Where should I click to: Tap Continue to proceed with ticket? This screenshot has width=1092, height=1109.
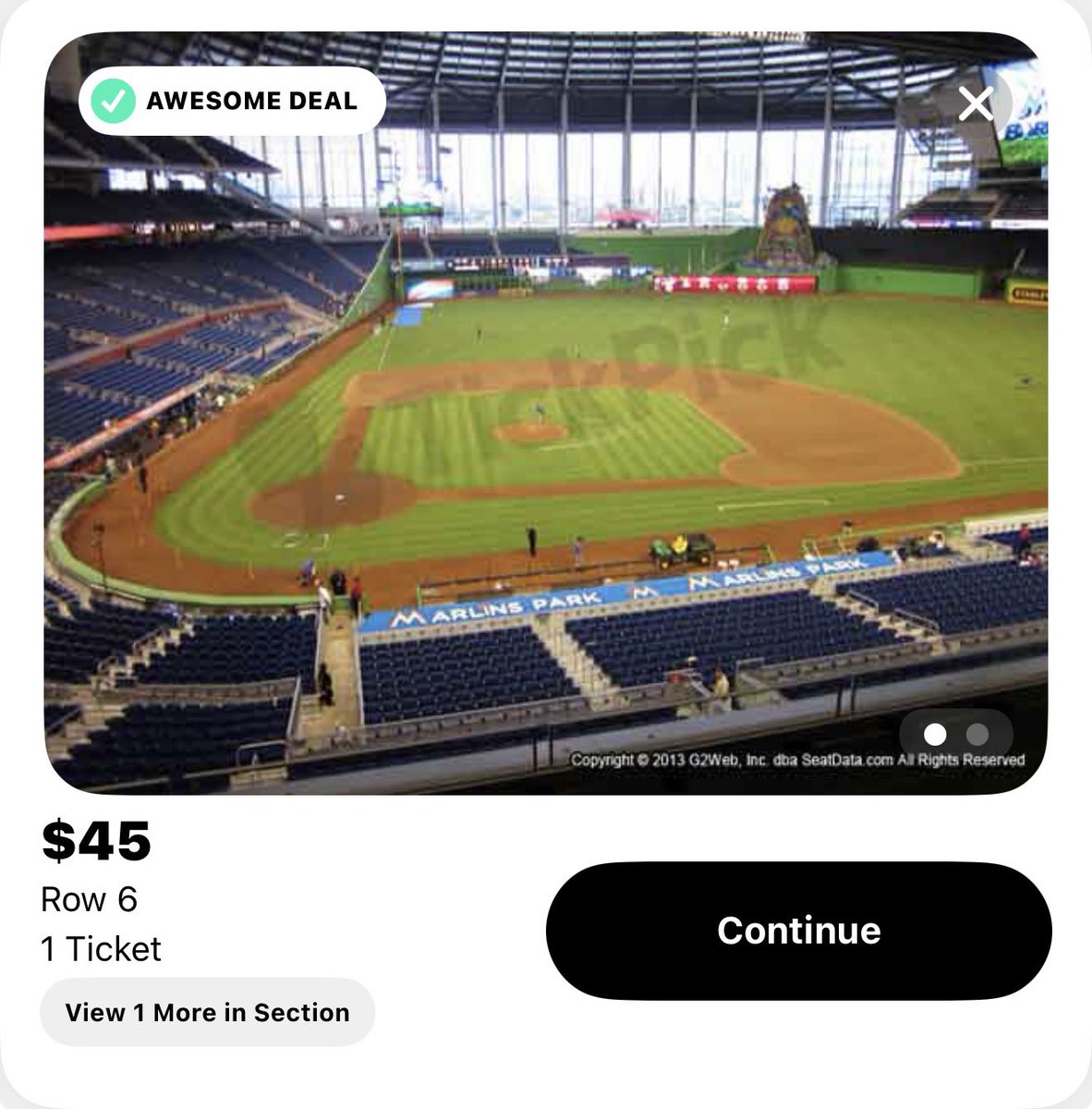tap(798, 931)
